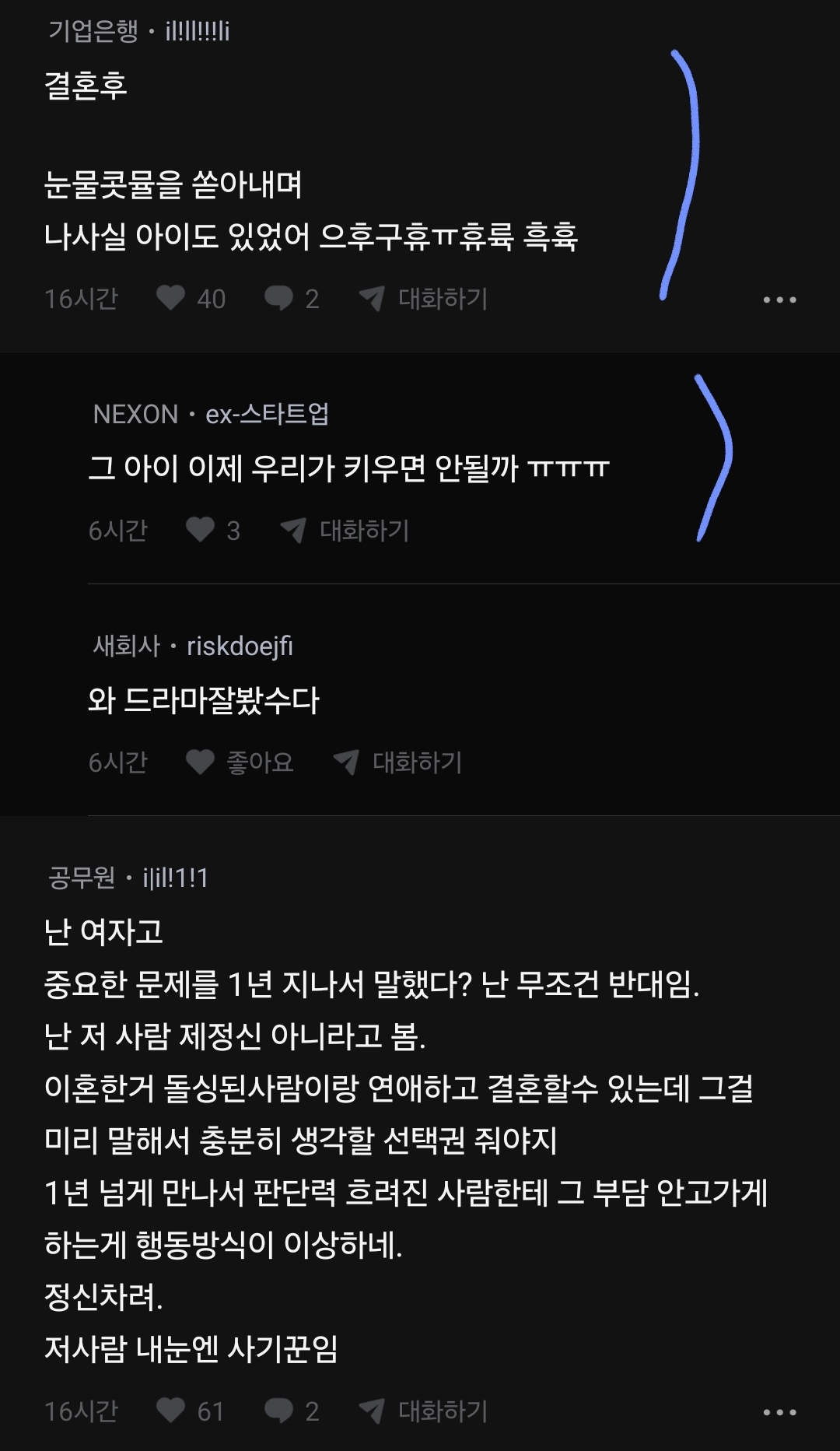This screenshot has height=1451, width=840.
Task: Open replies on the 기업은행 comment
Action: tap(278, 298)
